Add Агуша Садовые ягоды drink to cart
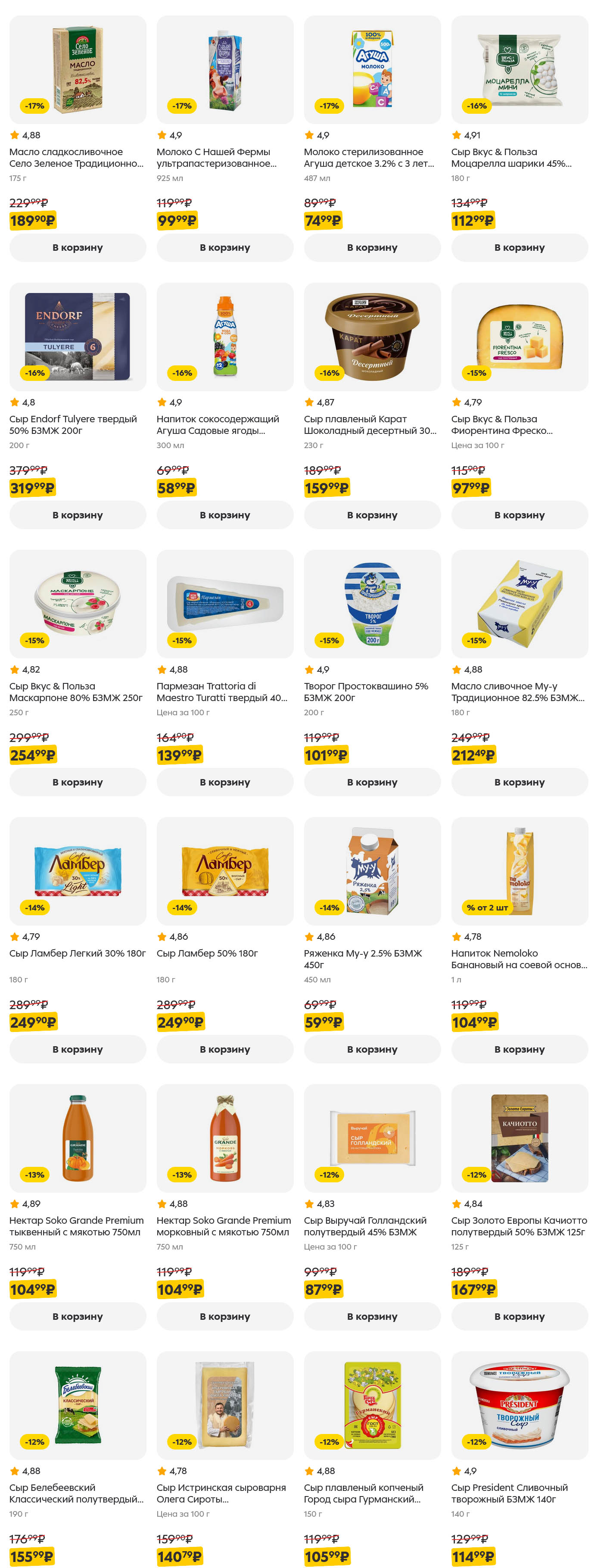The width and height of the screenshot is (610, 1568). pos(224,515)
